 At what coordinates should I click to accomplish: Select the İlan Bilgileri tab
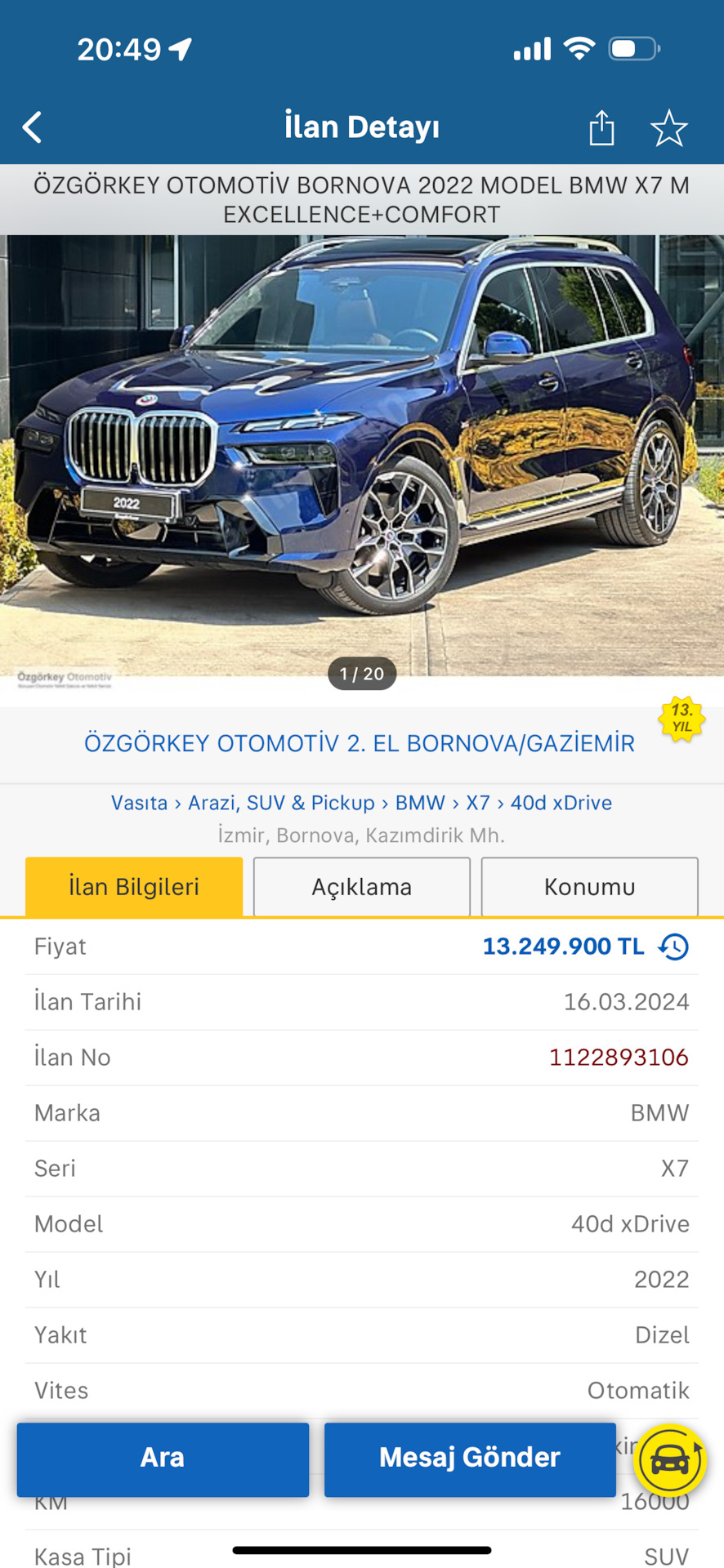(x=134, y=887)
